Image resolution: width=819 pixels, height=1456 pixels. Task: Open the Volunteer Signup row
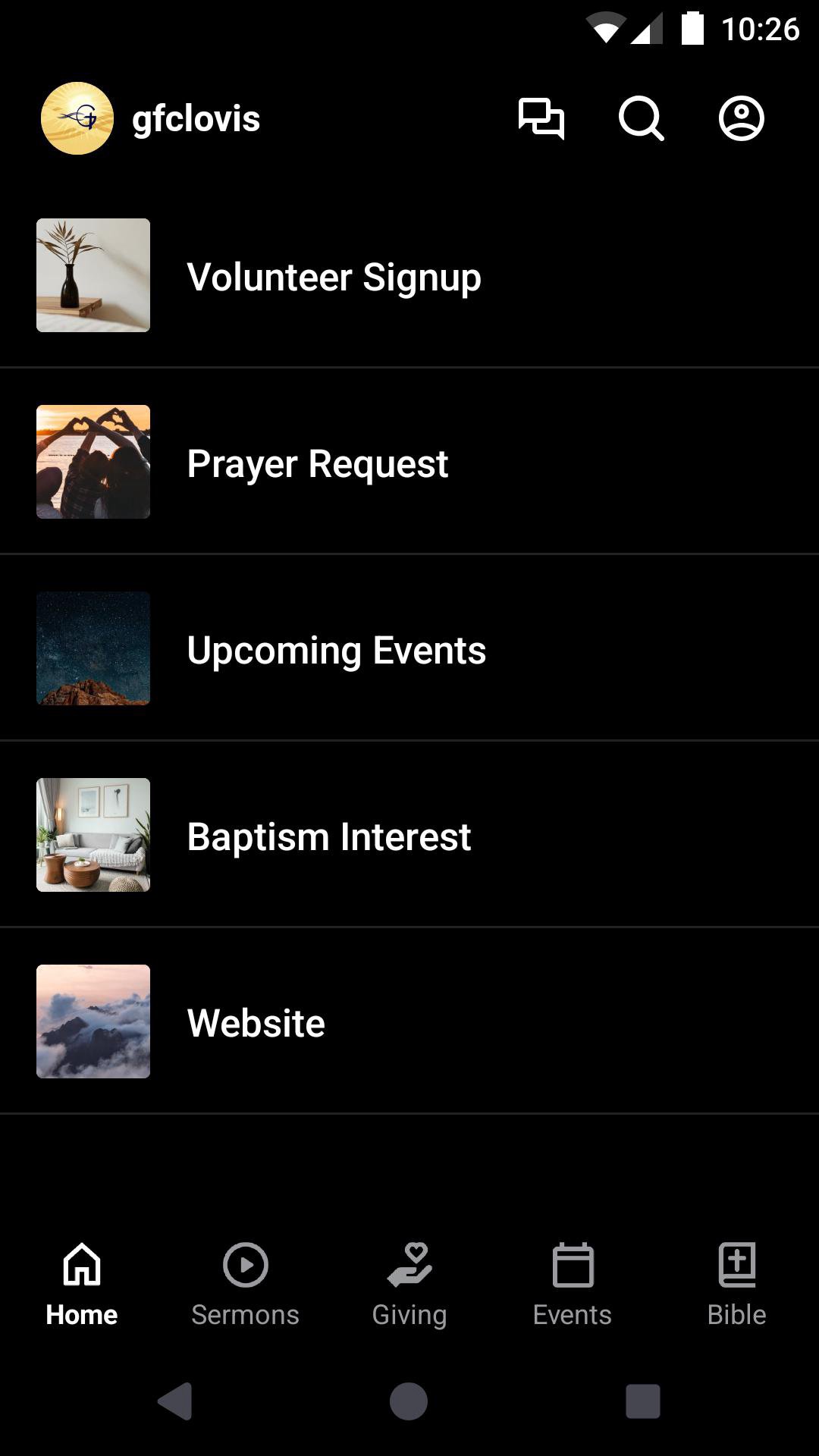pos(409,276)
